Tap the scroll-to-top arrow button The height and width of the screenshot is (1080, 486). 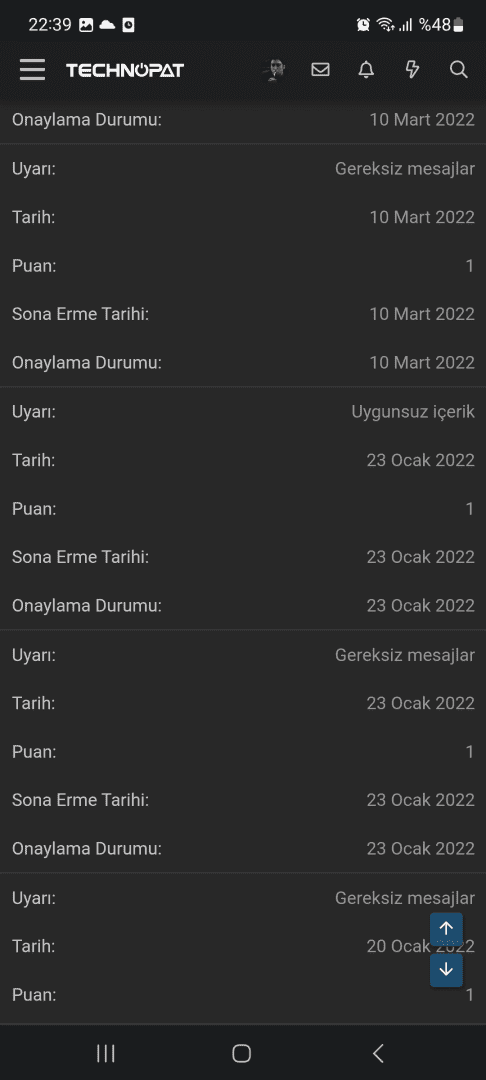click(446, 929)
